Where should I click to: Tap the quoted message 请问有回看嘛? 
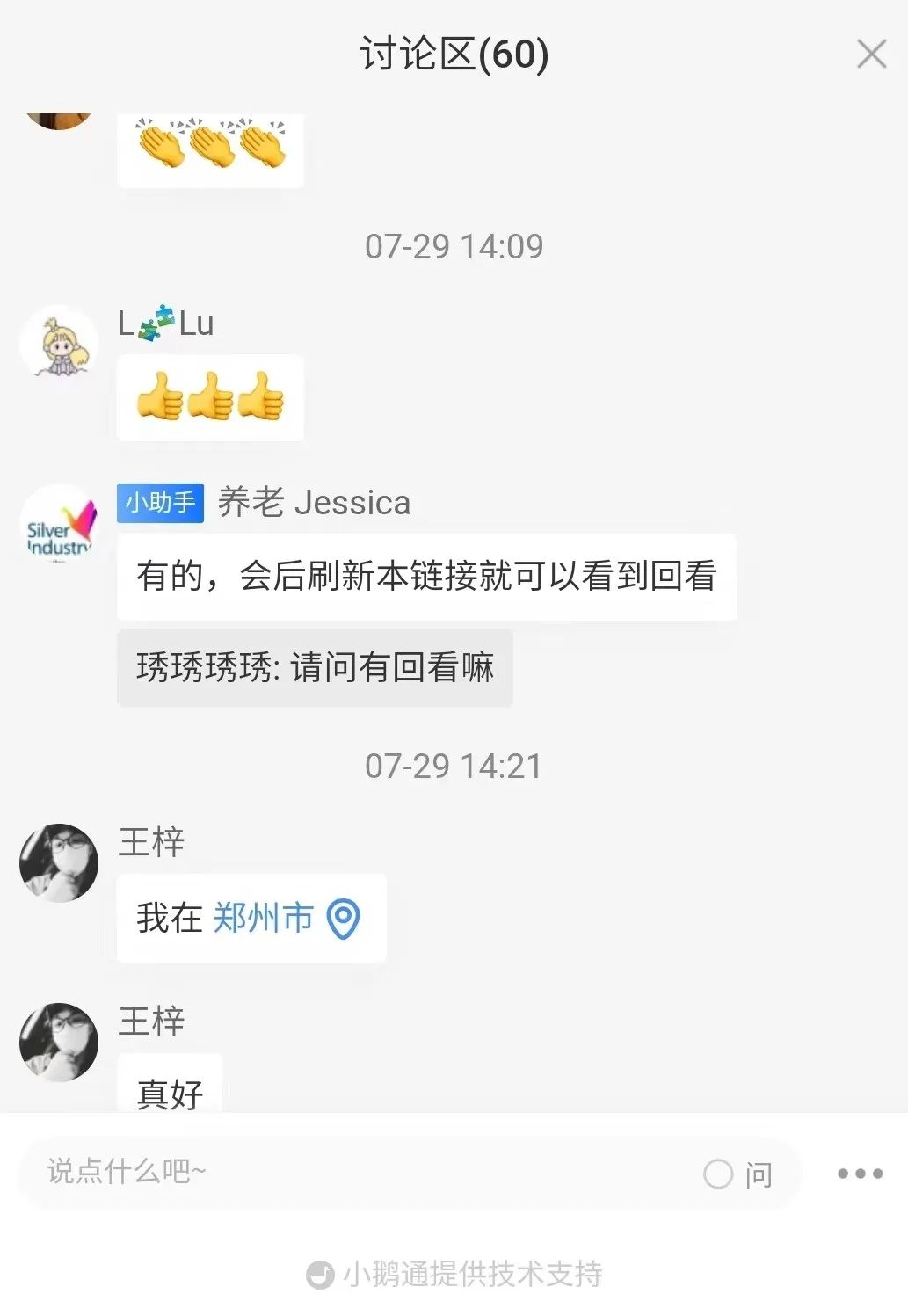(x=315, y=667)
